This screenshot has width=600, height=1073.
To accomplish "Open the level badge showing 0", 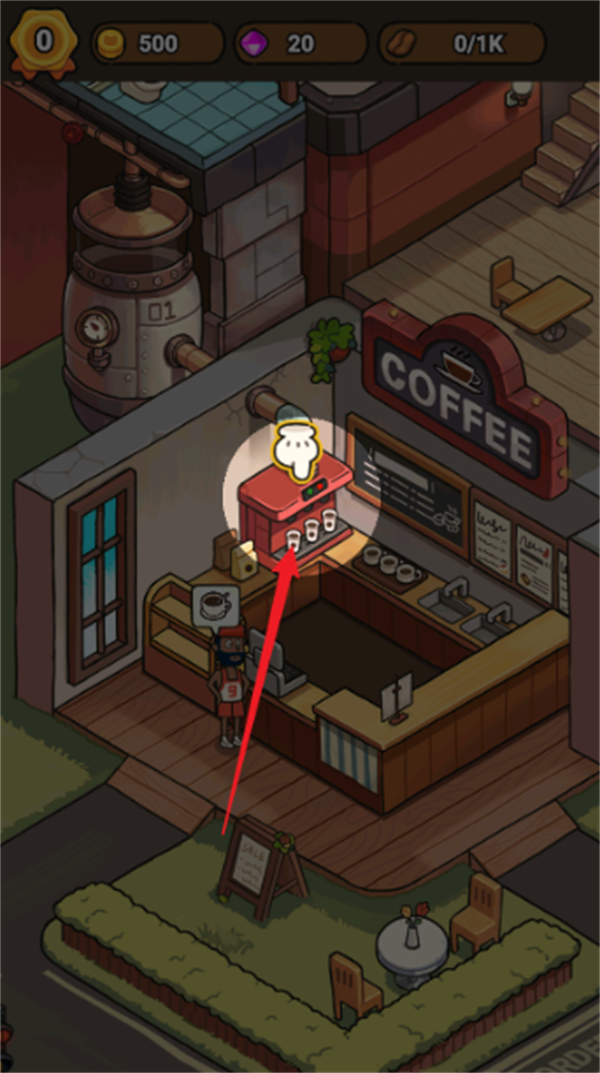I will pyautogui.click(x=42, y=42).
